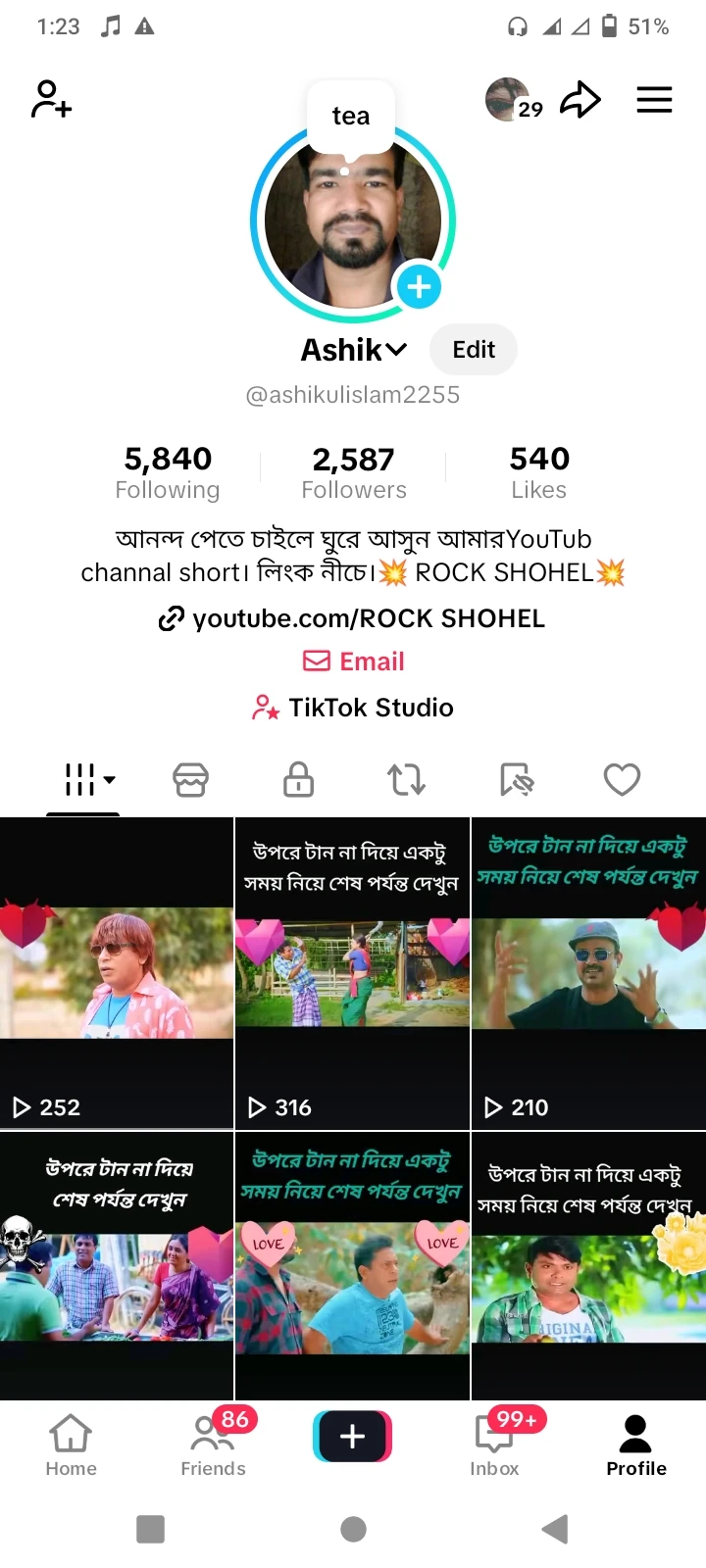The width and height of the screenshot is (706, 1568).
Task: Open youtube.com/ROCK SHOHEL link
Action: (x=353, y=618)
